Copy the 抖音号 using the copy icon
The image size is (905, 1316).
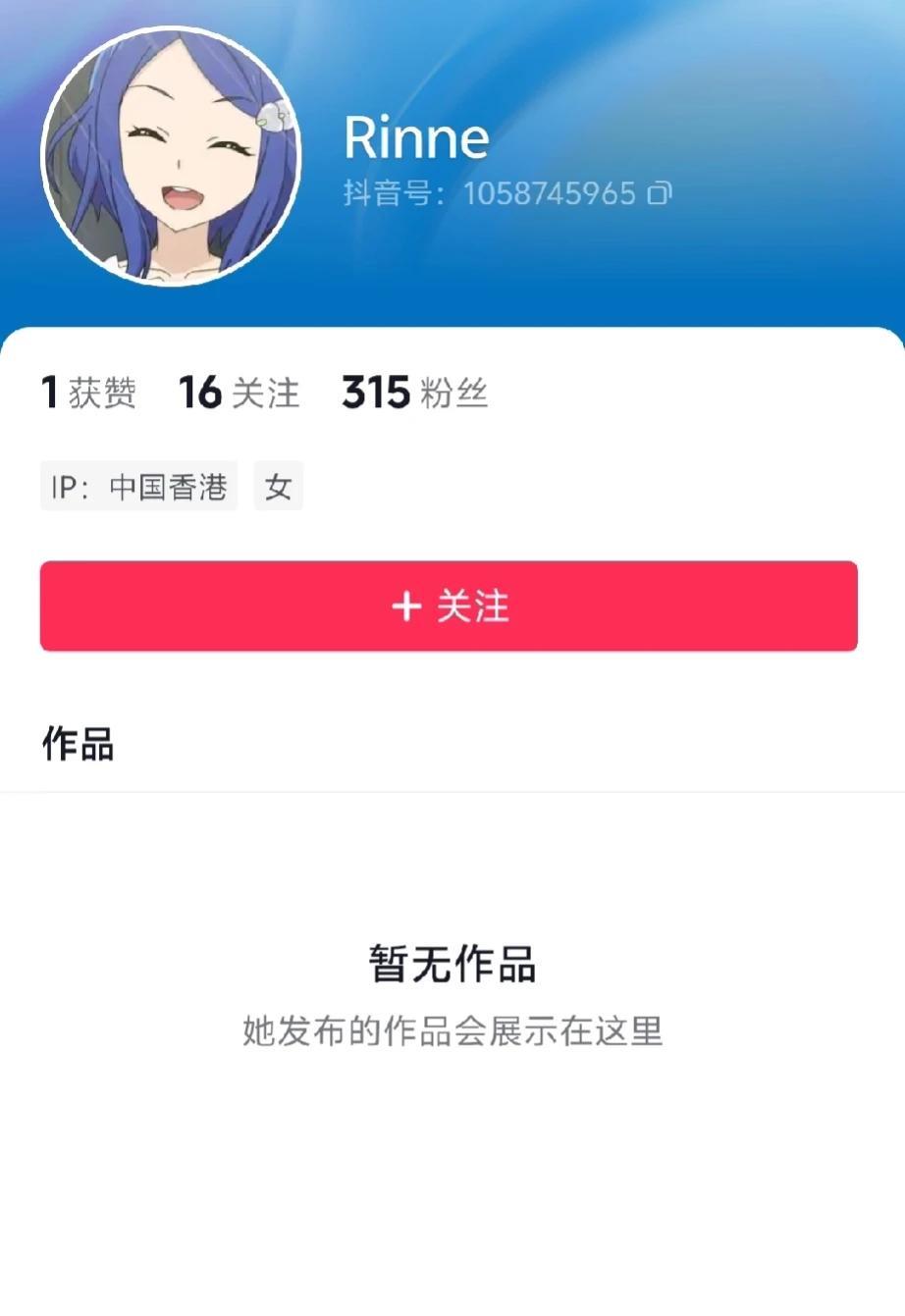[x=660, y=193]
